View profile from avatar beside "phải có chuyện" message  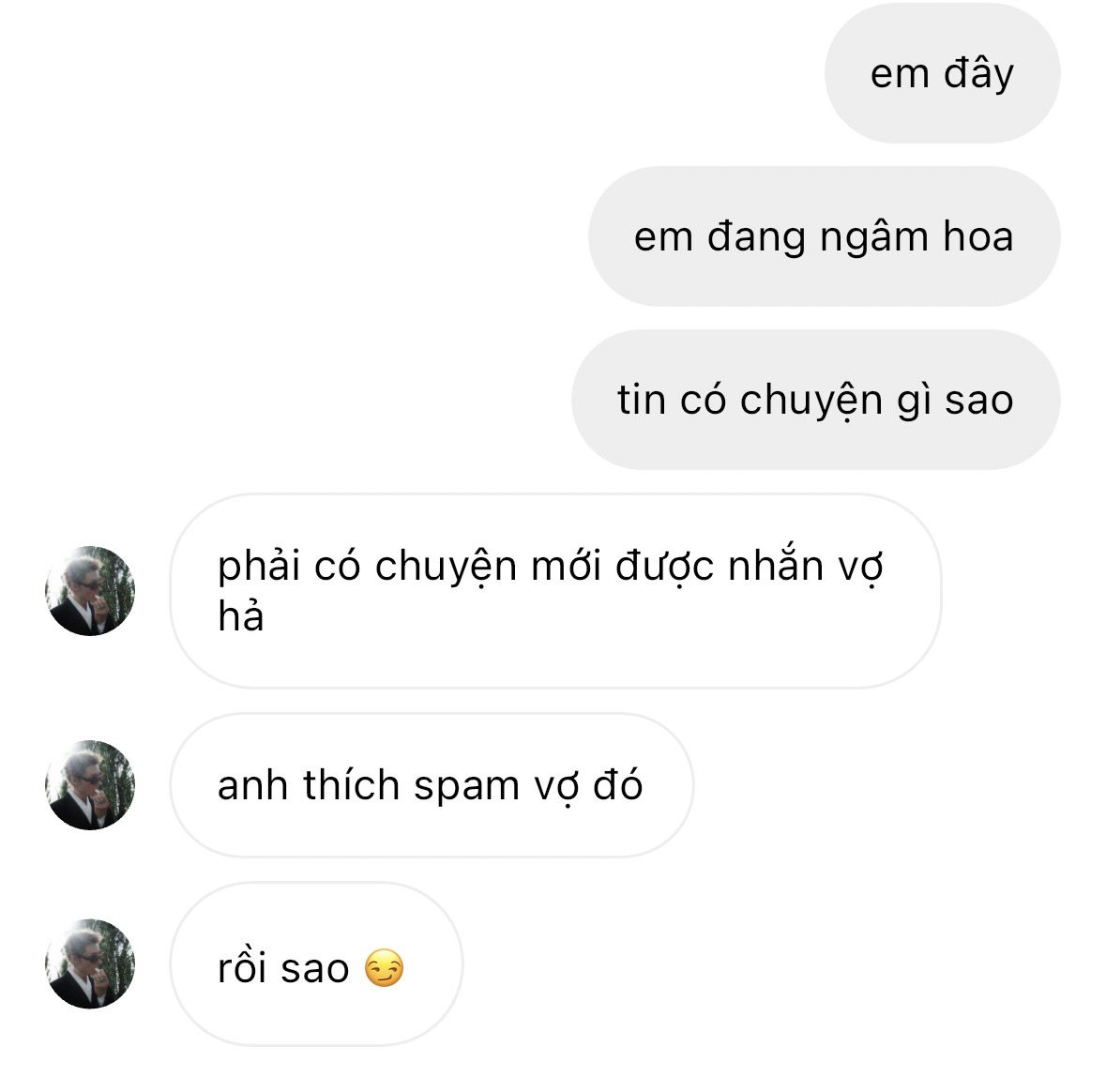click(x=90, y=591)
